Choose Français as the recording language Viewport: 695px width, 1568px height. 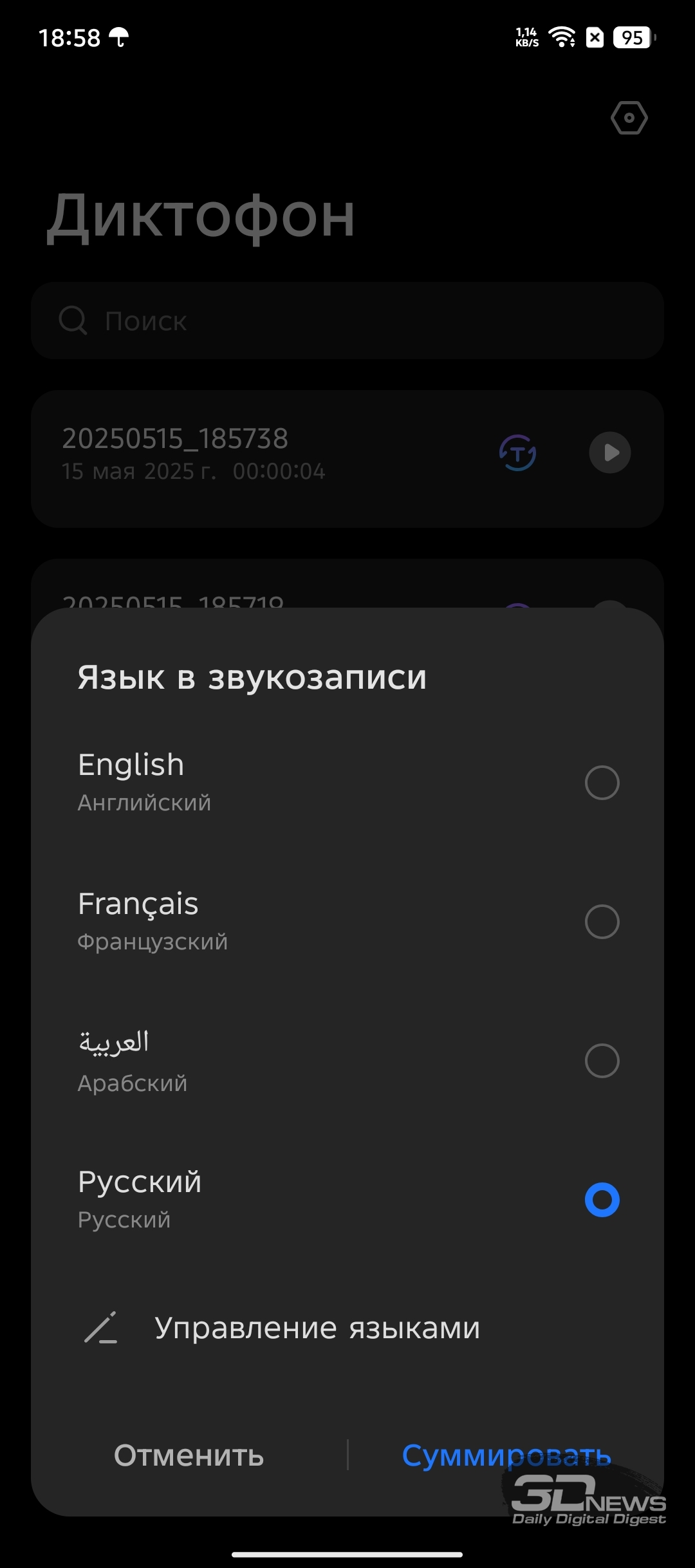tap(347, 922)
